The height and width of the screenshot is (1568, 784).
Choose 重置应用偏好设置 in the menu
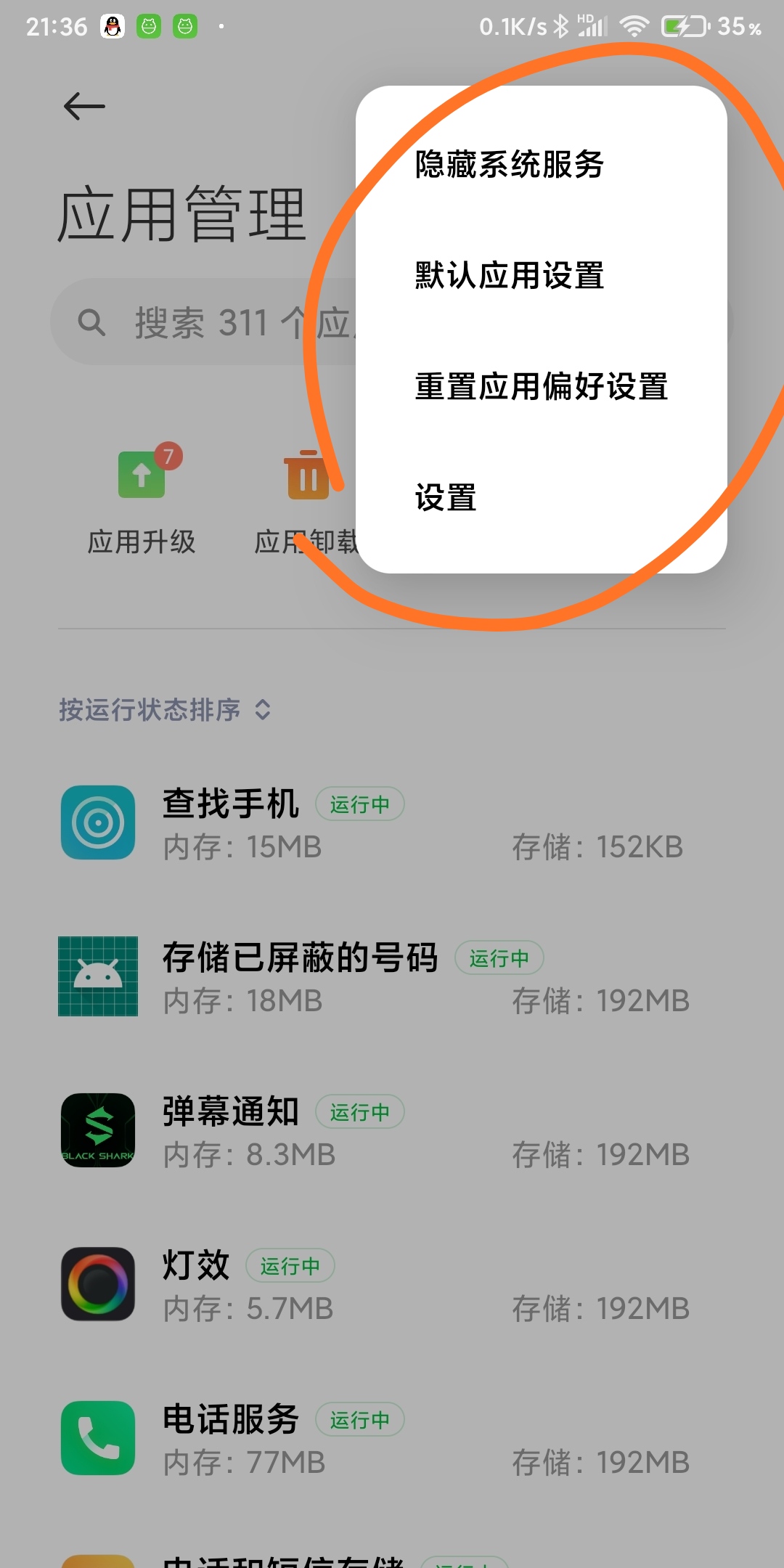(x=541, y=387)
